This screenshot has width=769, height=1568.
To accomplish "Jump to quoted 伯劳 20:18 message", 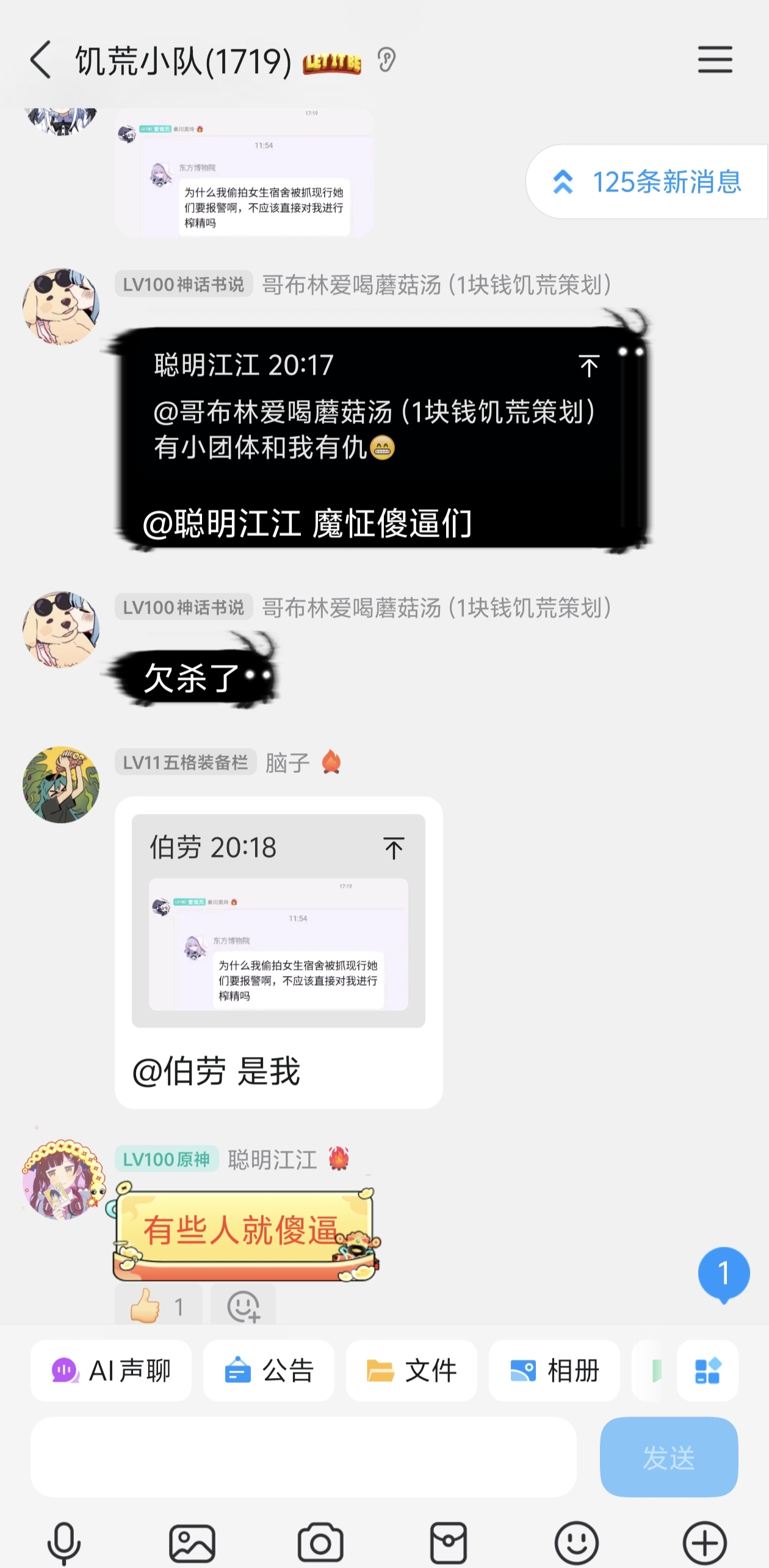I will (x=394, y=848).
